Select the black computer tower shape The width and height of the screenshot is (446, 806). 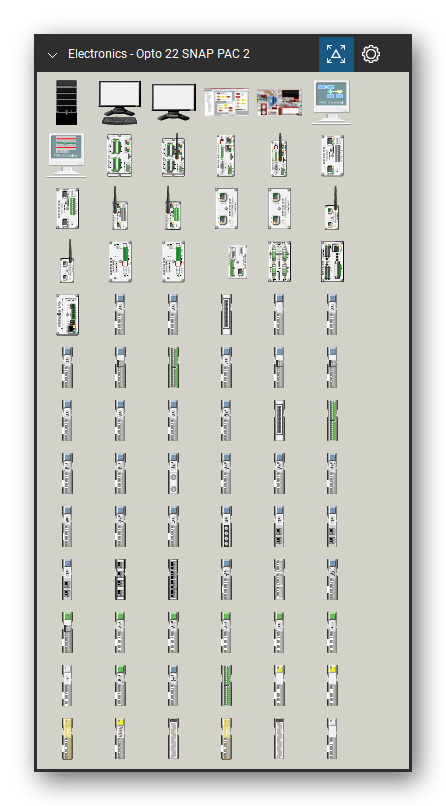tap(67, 102)
